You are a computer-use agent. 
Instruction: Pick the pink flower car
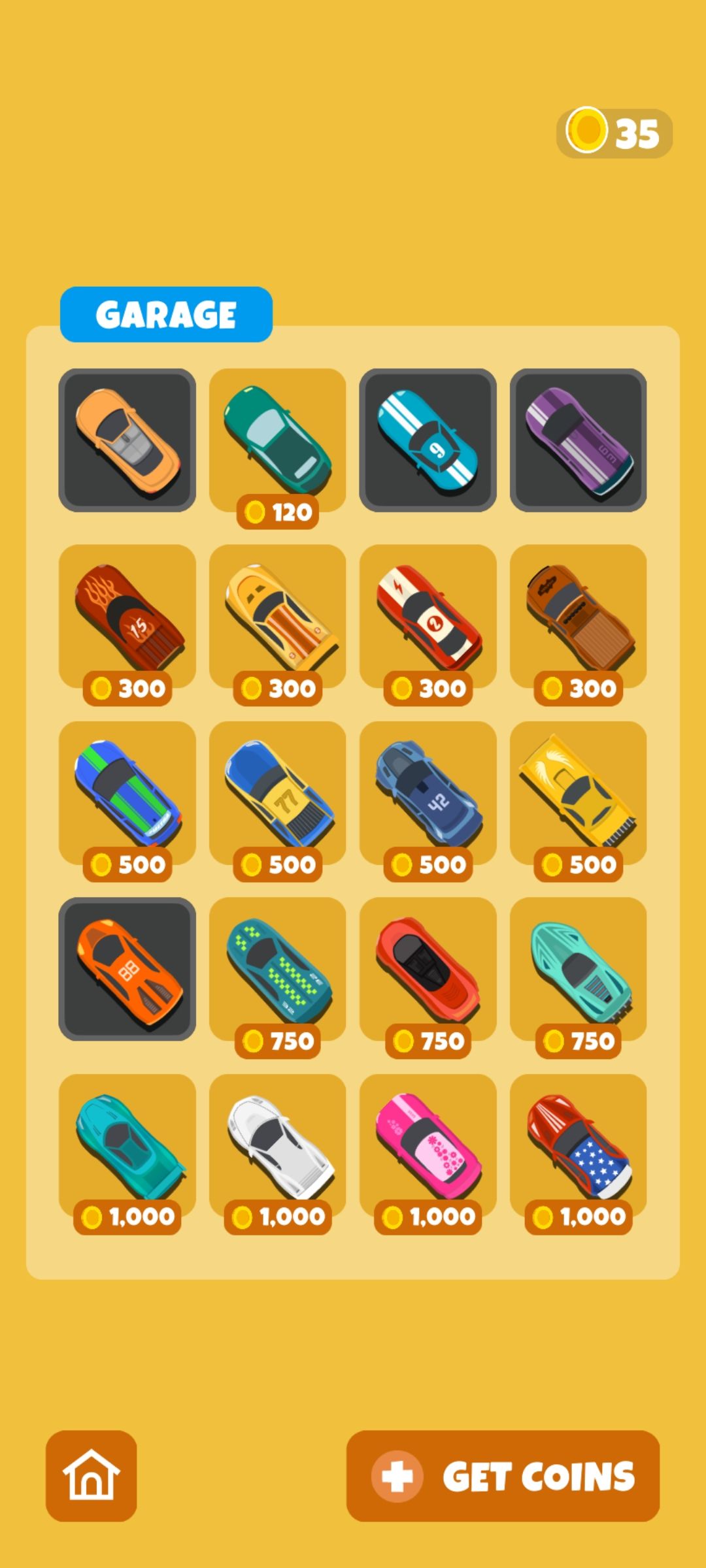point(428,1145)
